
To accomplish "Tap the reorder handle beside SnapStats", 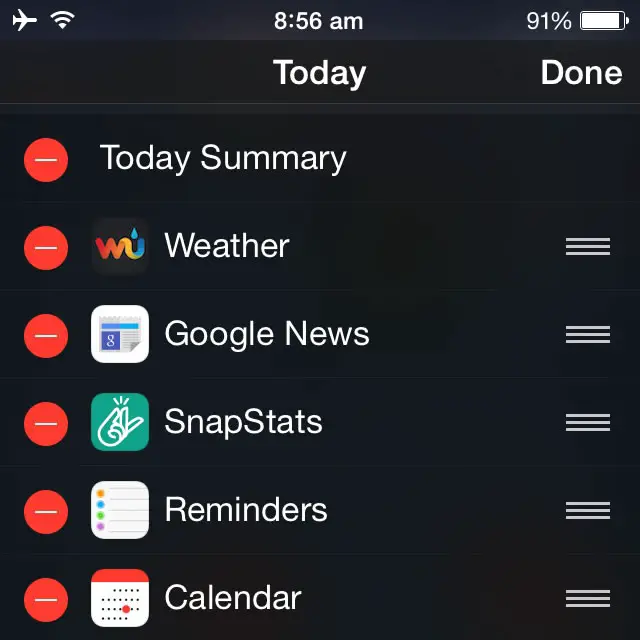I will [587, 423].
